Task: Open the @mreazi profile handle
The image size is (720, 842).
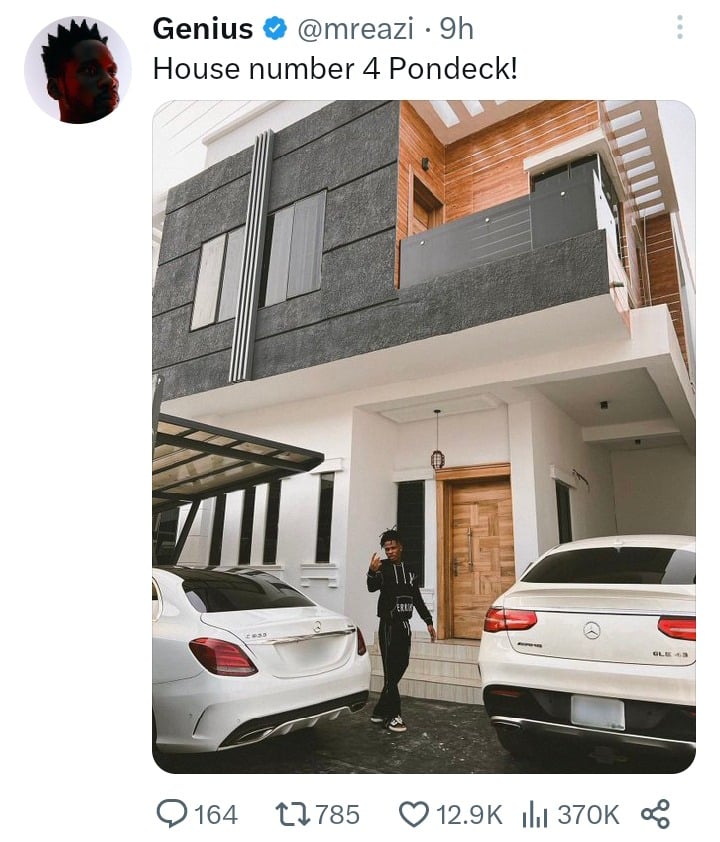Action: click(x=356, y=29)
